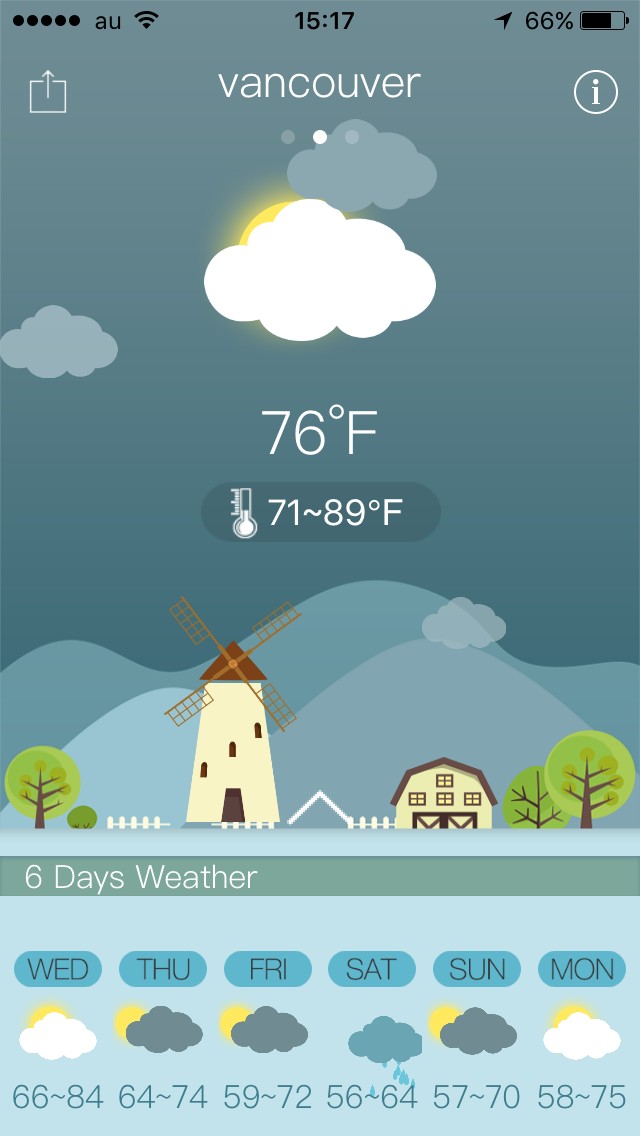Share the Vancouver weather
This screenshot has width=640, height=1136.
pos(47,93)
